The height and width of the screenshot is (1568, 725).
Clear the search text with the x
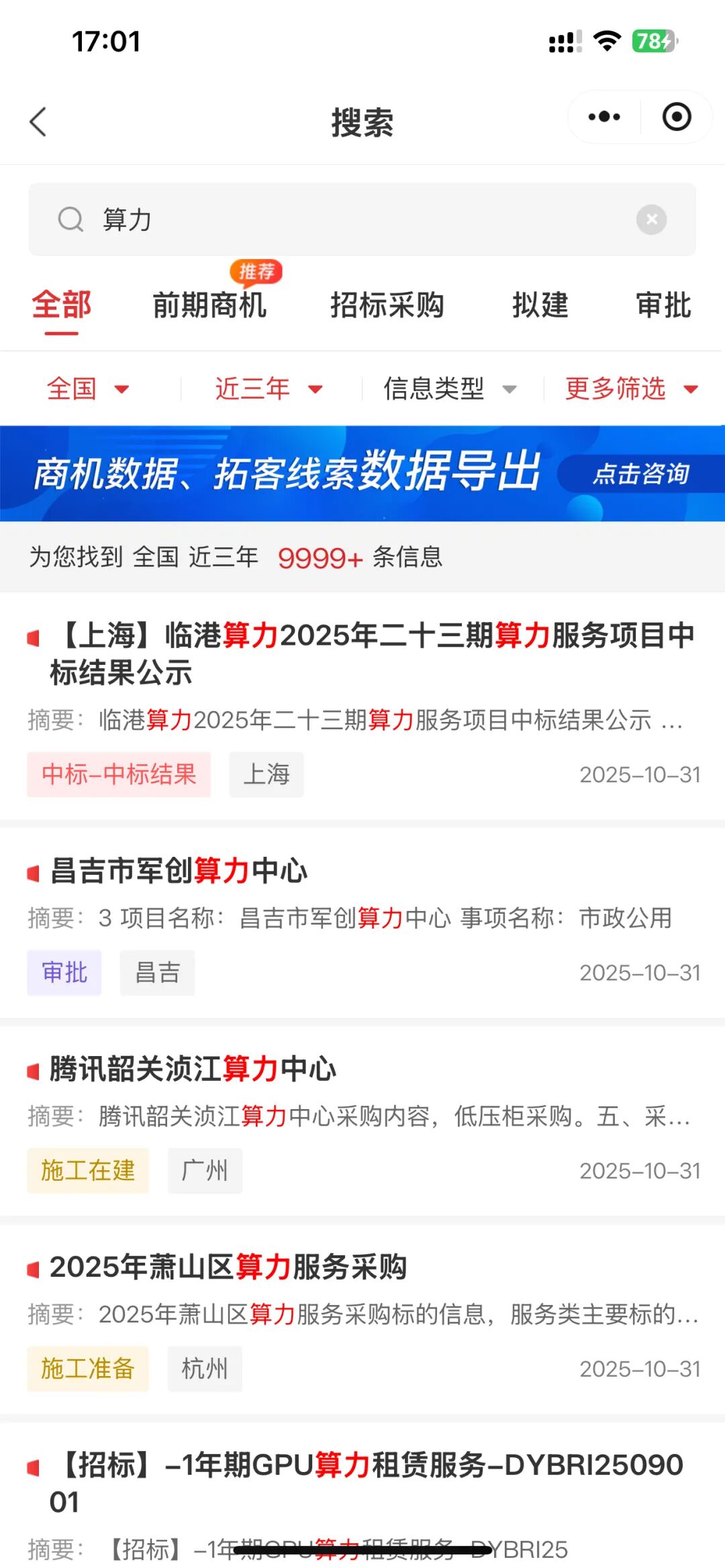coord(650,220)
